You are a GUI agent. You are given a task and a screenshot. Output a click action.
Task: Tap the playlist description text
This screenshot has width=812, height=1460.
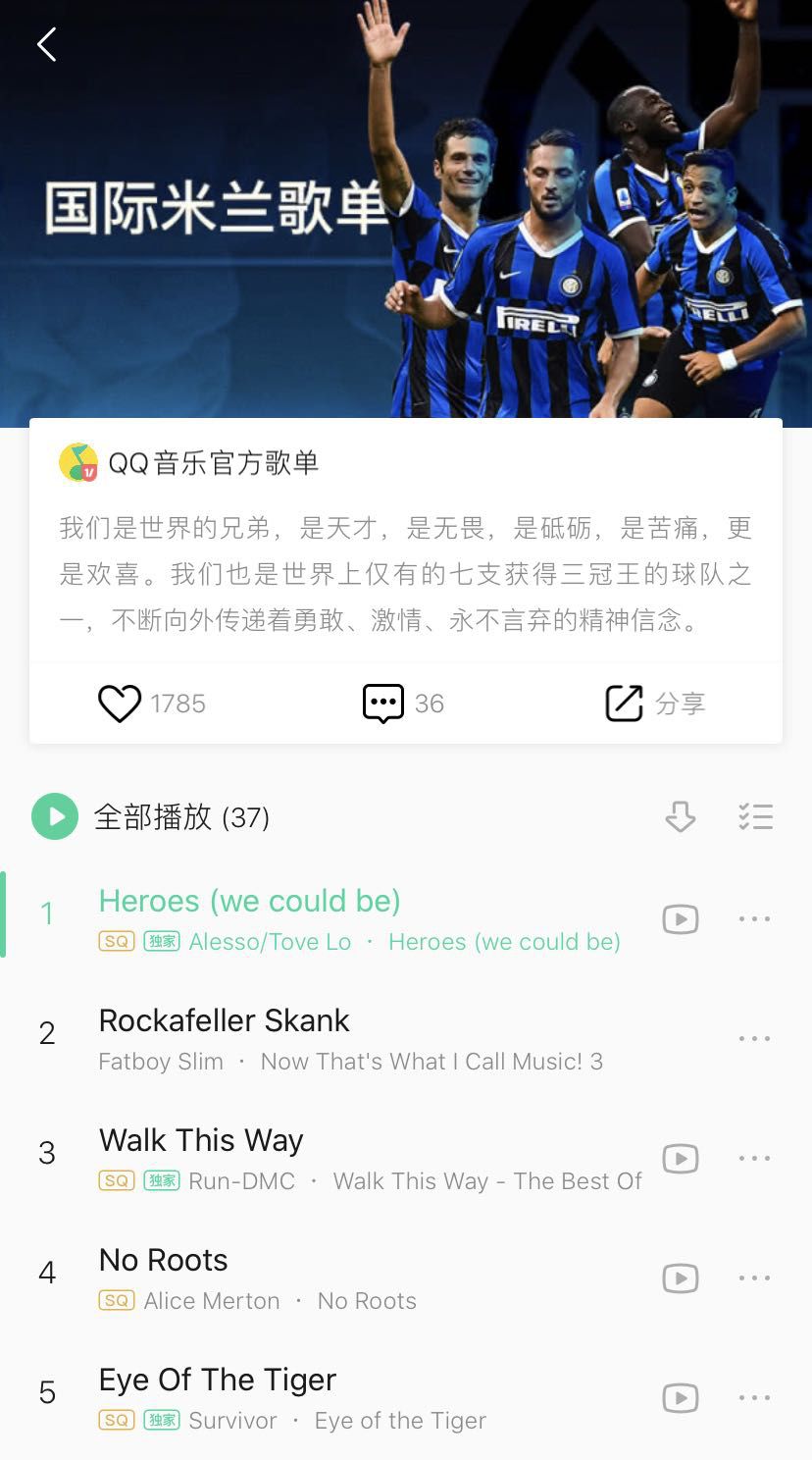[406, 569]
